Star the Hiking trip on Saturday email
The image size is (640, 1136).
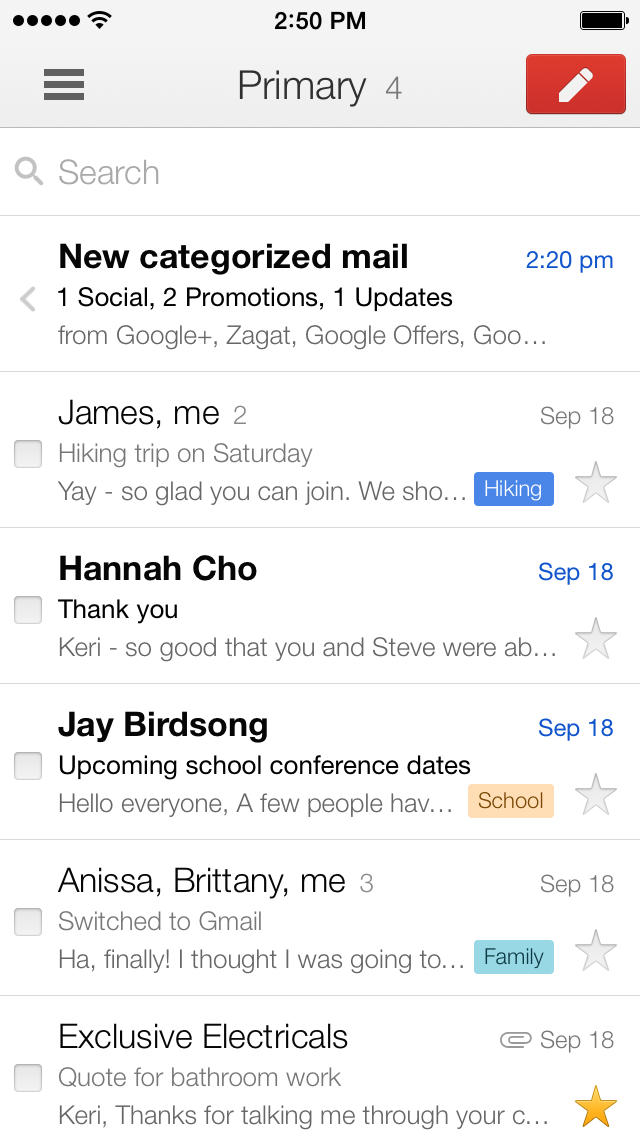click(x=596, y=483)
